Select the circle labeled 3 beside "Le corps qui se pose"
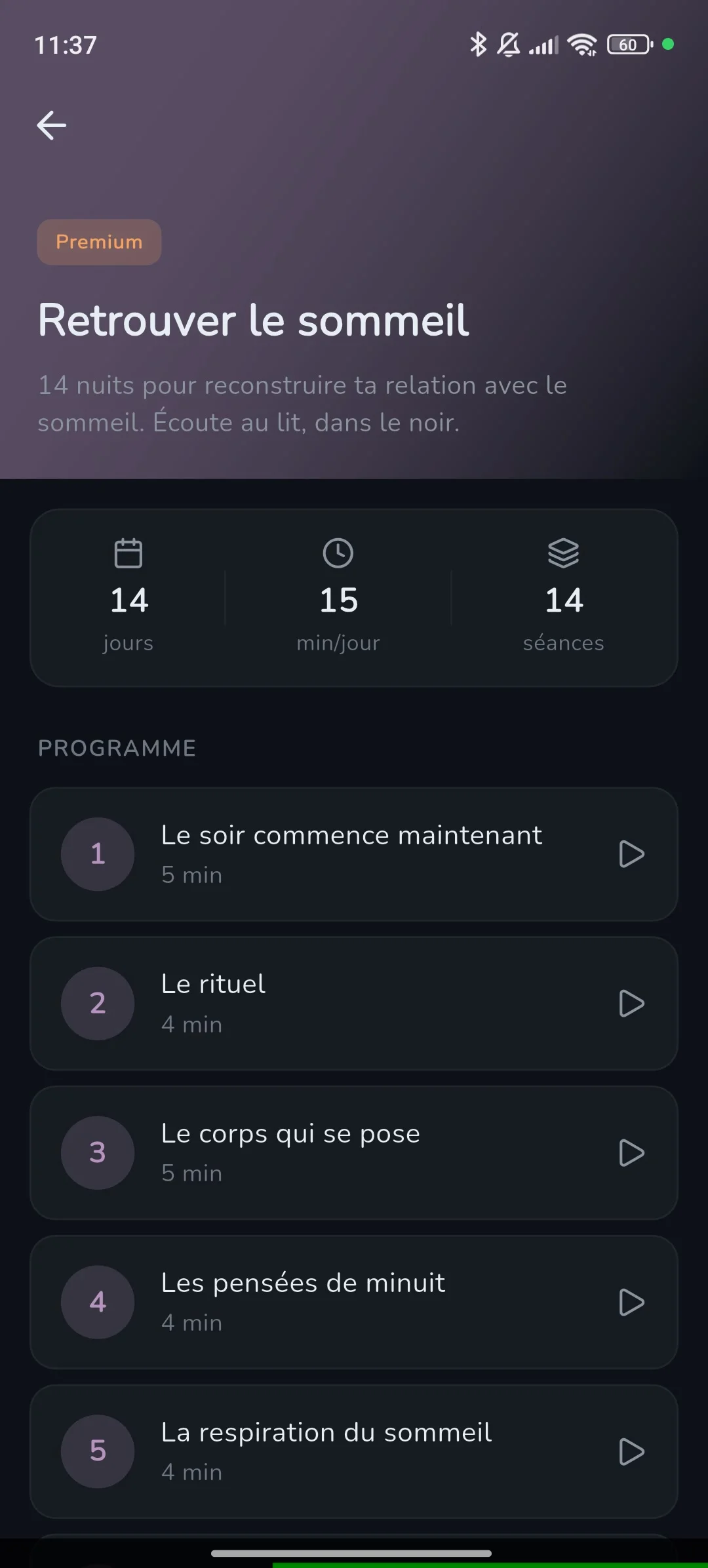The width and height of the screenshot is (708, 1568). (x=97, y=1152)
